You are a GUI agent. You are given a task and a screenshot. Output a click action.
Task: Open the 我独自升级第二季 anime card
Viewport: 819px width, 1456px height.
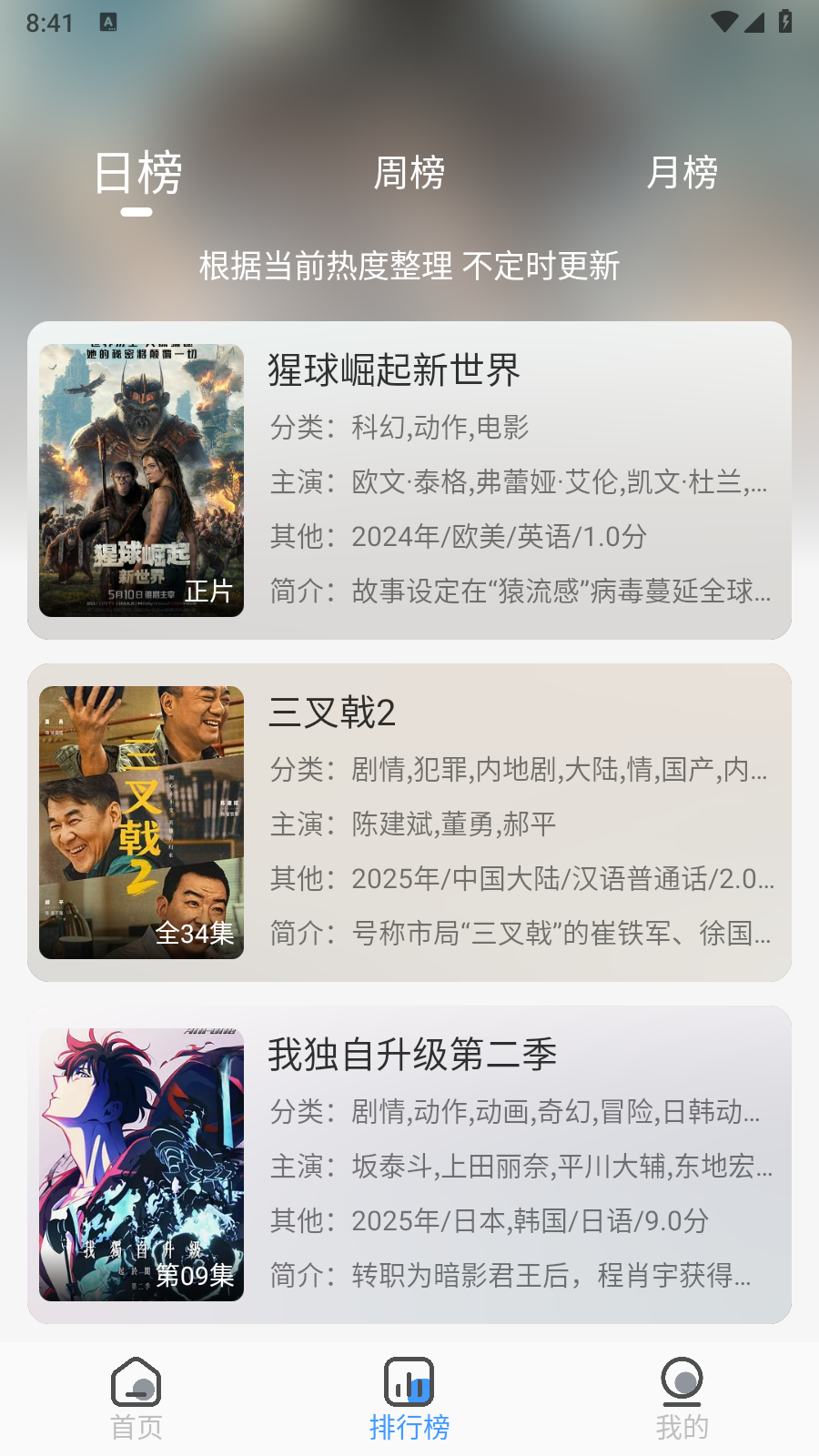[x=409, y=1165]
